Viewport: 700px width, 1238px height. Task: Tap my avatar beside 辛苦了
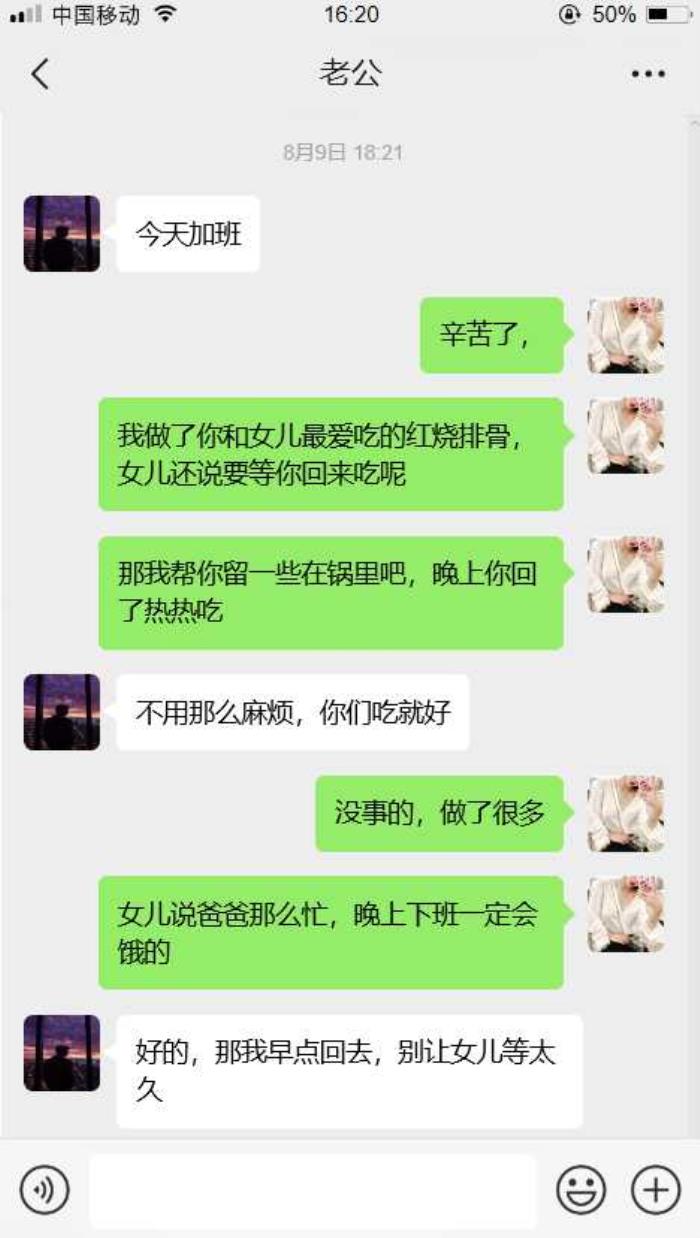click(626, 335)
